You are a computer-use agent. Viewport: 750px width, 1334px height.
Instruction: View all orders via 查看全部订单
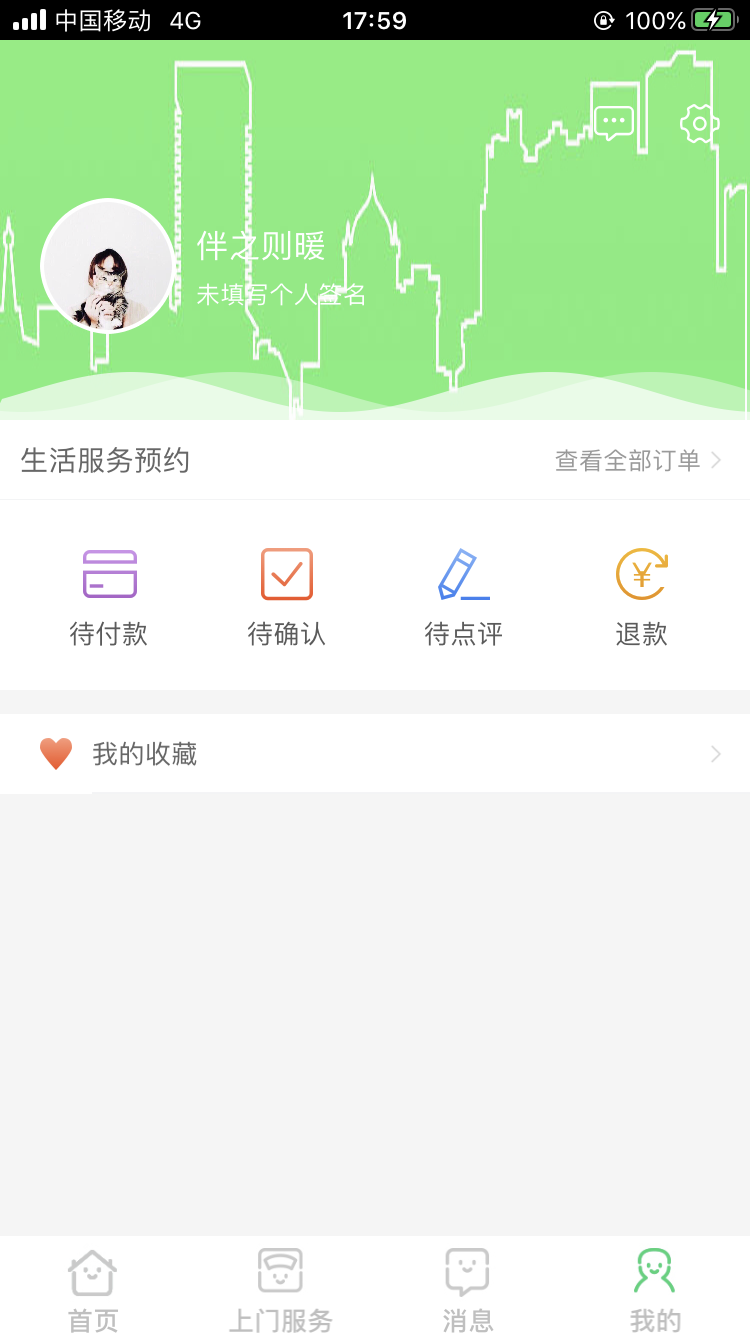click(x=638, y=460)
